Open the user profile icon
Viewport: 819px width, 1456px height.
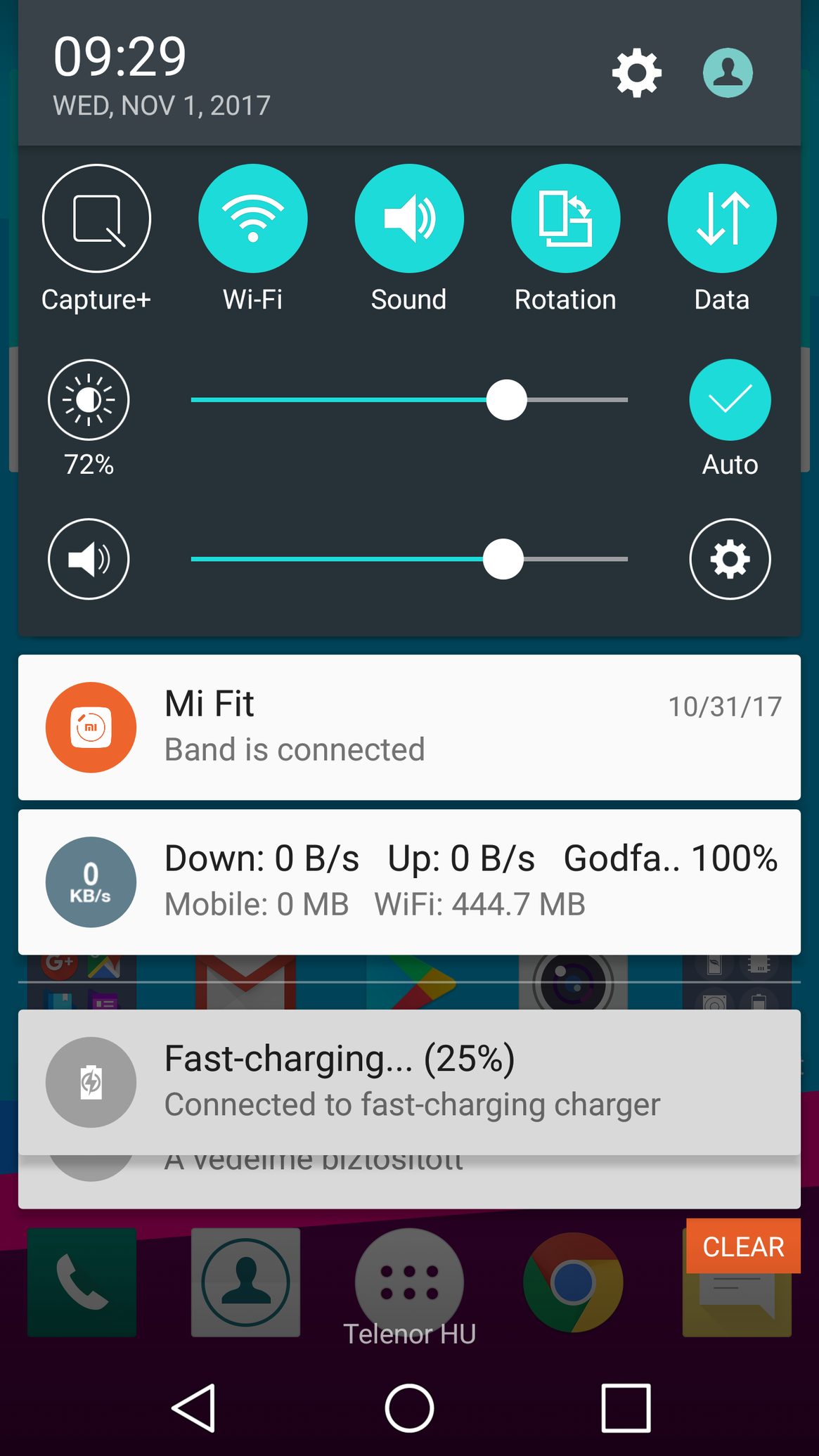(728, 72)
